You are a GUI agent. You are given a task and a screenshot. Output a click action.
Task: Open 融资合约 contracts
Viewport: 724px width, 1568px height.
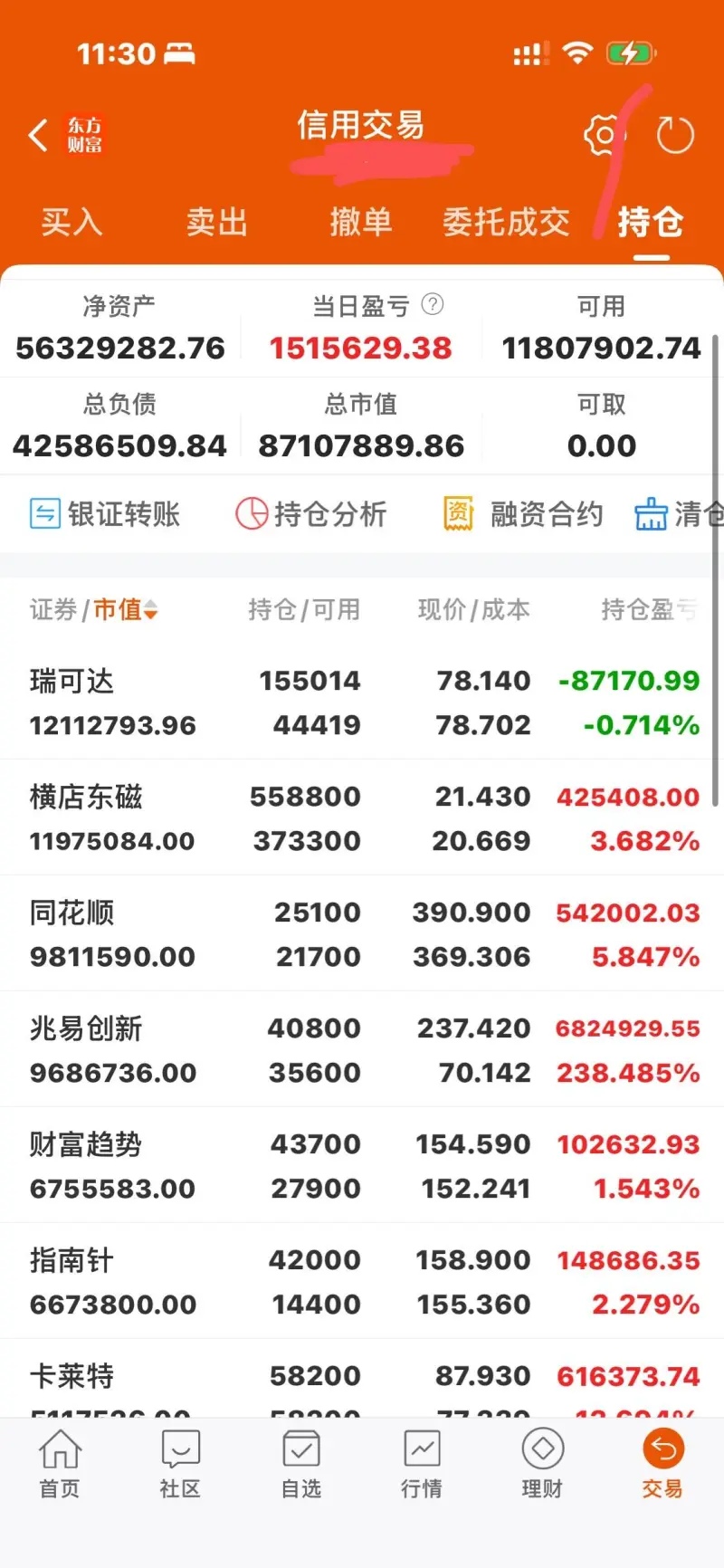coord(523,514)
